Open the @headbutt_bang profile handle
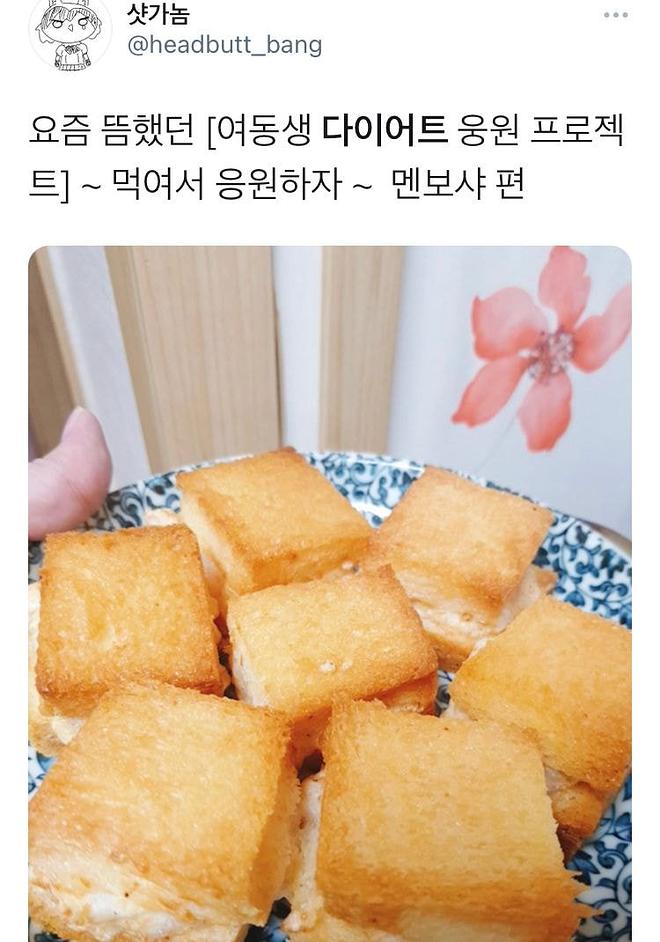 (223, 45)
